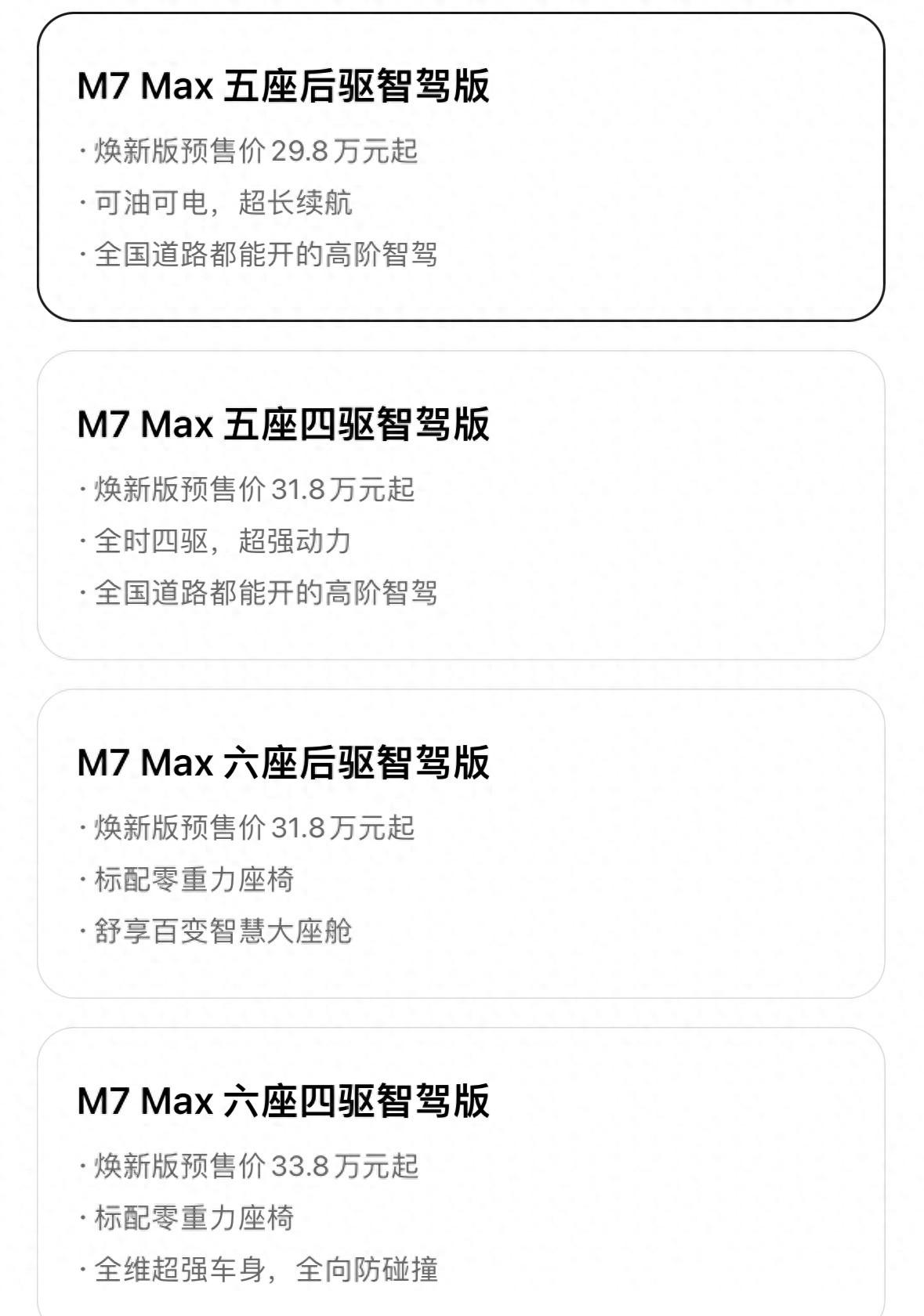Viewport: 924px width, 1316px height.
Task: Choose M7 Max 五座四驱智驾版 option
Action: tap(461, 505)
